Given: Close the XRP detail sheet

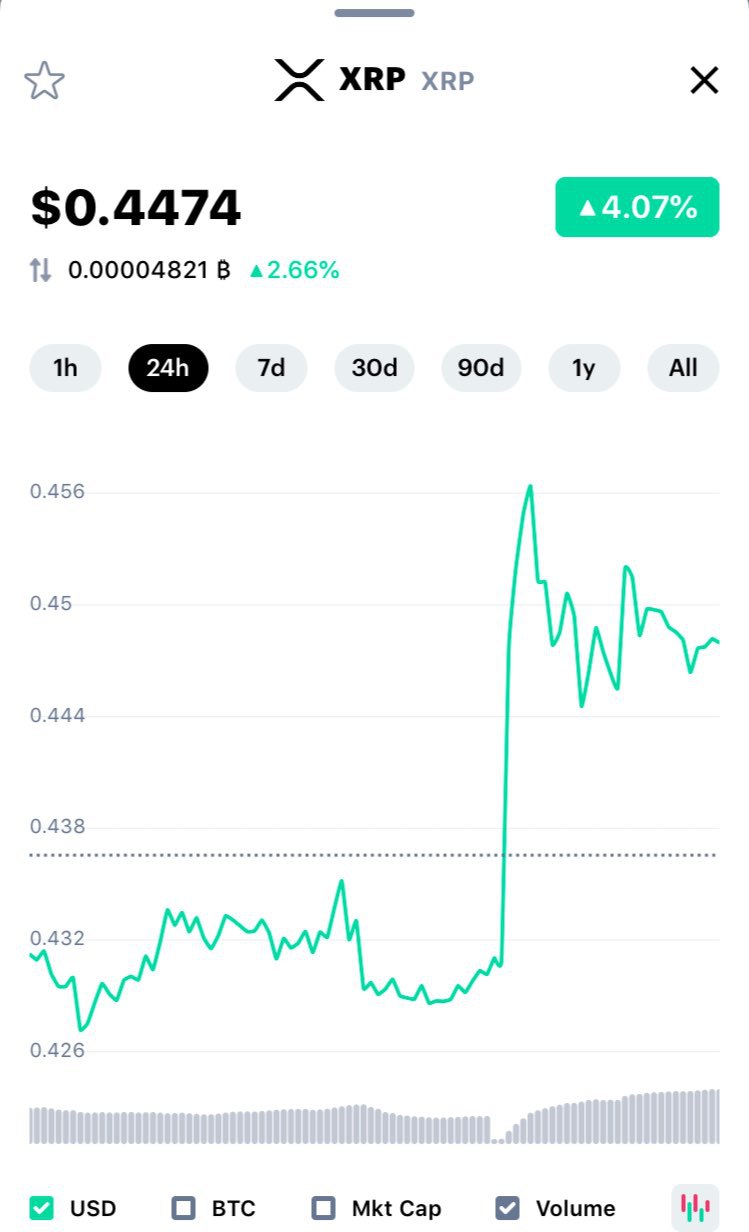Looking at the screenshot, I should coord(704,81).
